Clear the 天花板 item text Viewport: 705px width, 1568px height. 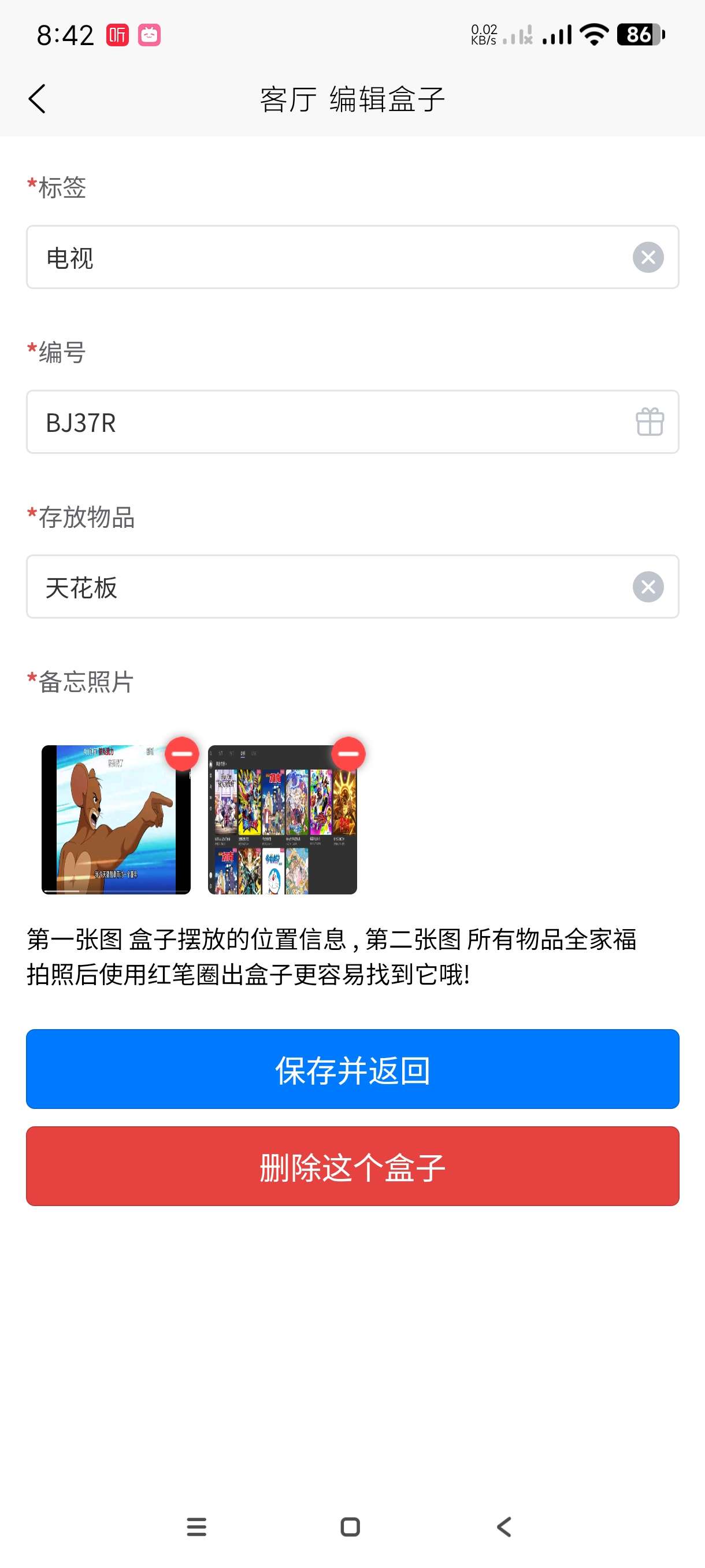pyautogui.click(x=648, y=587)
